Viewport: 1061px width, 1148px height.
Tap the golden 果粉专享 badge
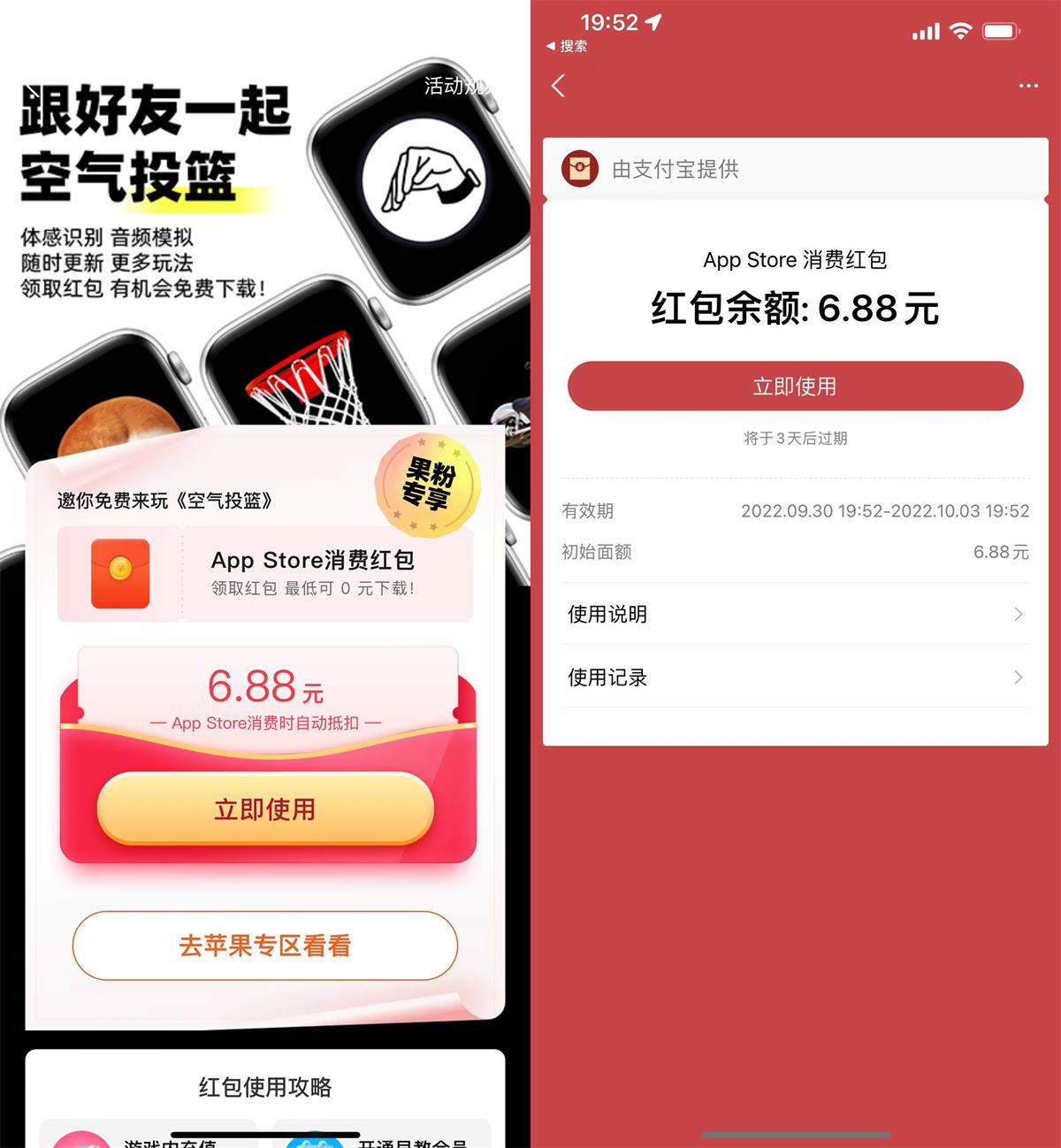coord(431,485)
